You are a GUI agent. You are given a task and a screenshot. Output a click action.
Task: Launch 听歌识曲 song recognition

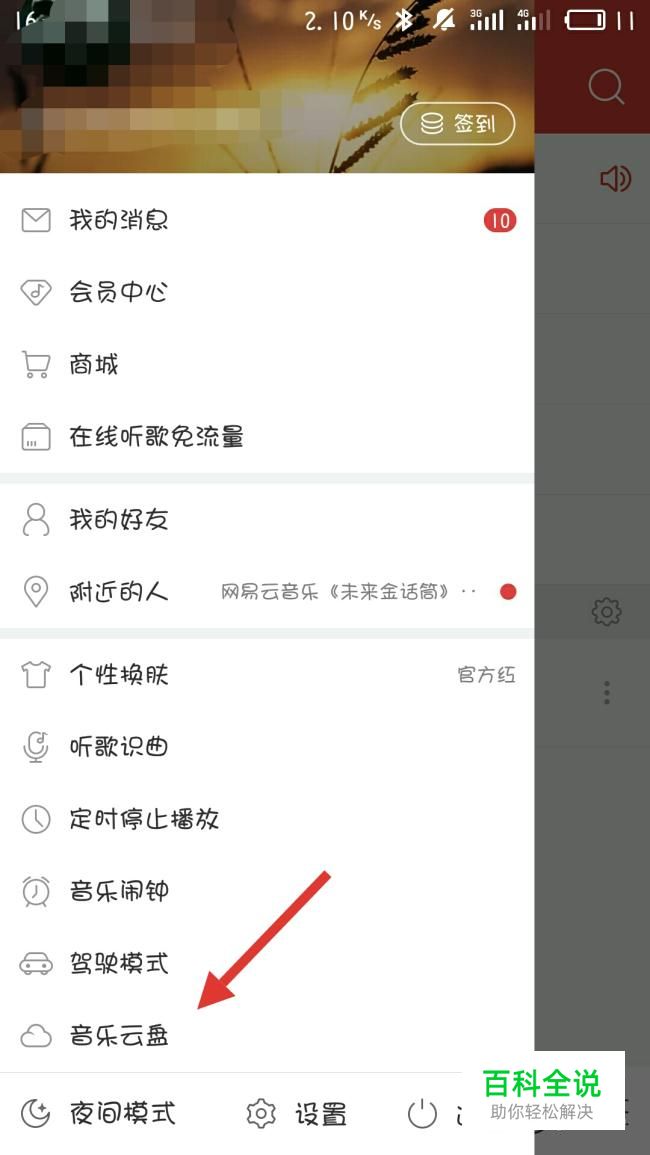tap(267, 747)
